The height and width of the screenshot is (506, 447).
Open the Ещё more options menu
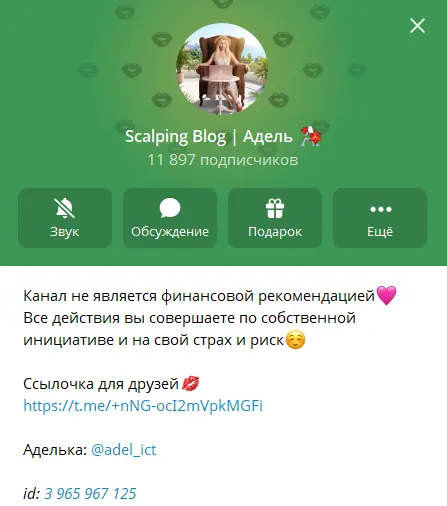coord(380,218)
